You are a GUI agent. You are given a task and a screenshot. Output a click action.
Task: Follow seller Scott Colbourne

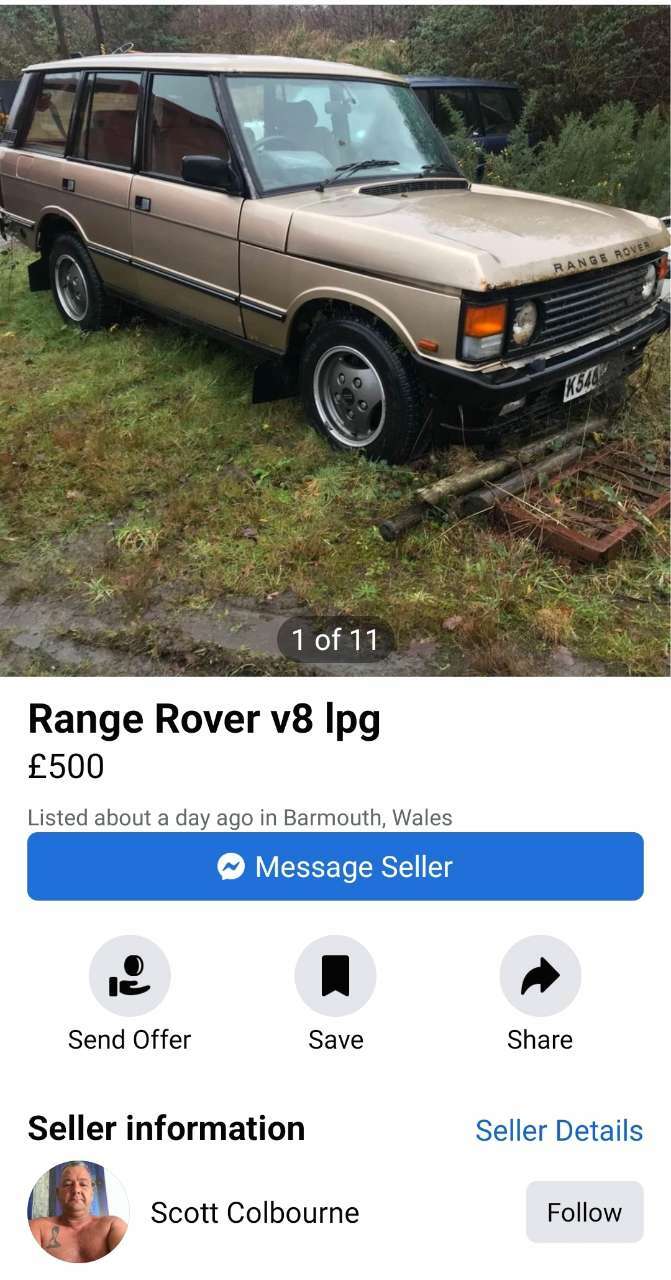tap(584, 1212)
